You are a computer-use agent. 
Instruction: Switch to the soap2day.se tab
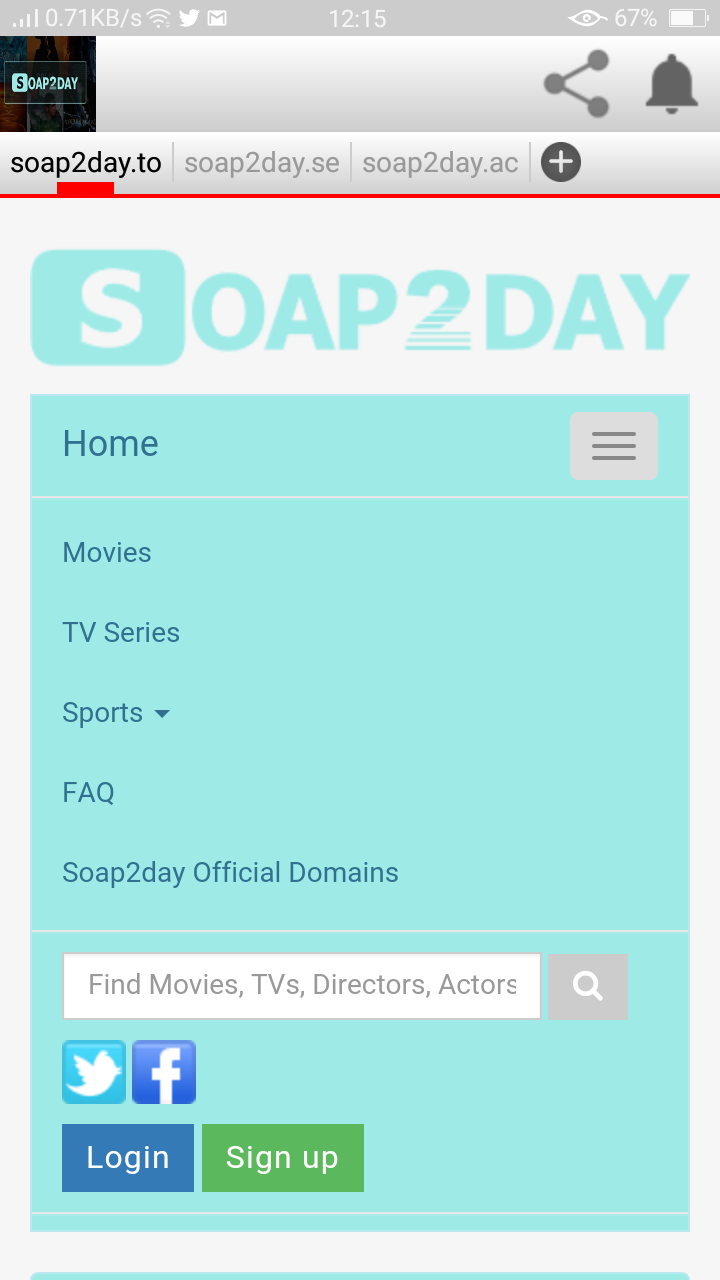pyautogui.click(x=262, y=163)
